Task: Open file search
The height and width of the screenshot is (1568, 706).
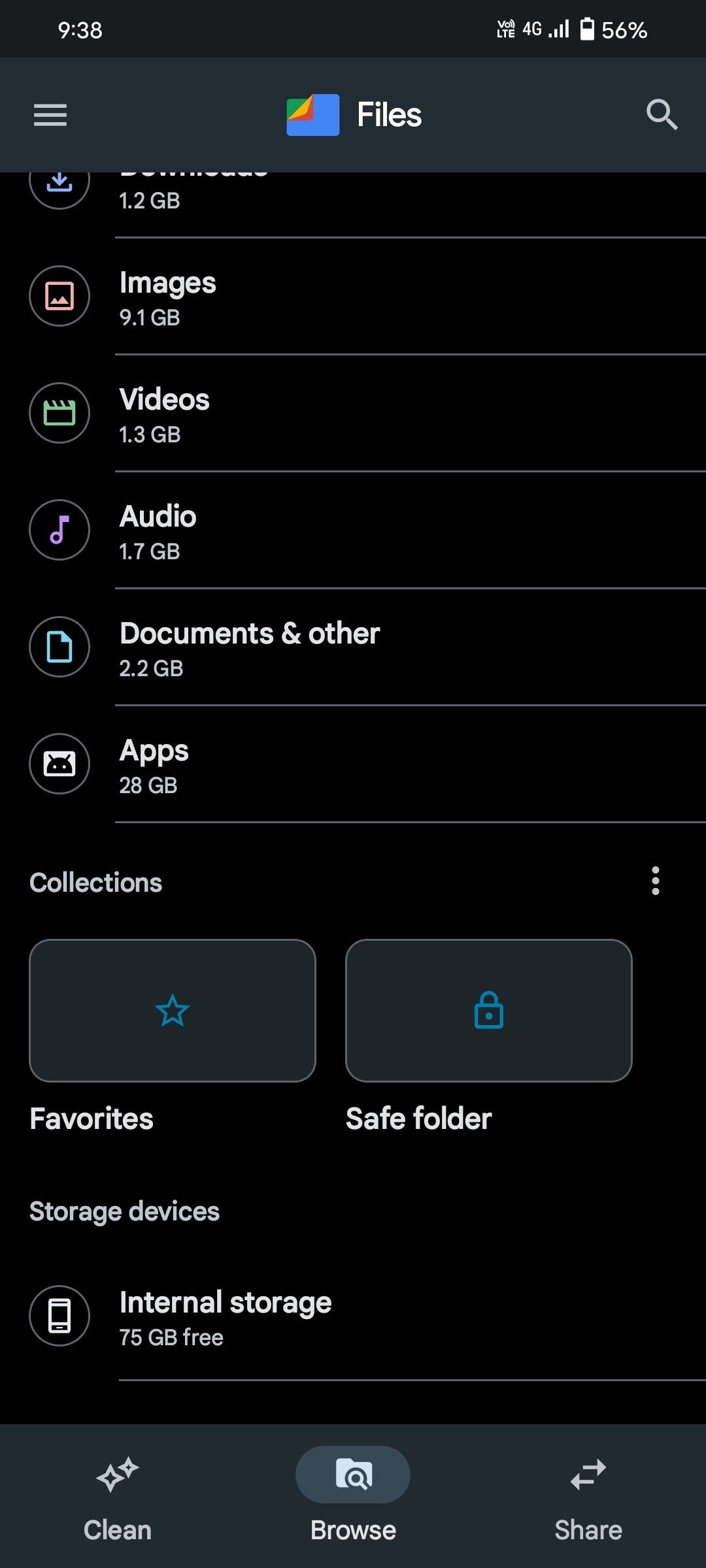Action: [662, 115]
